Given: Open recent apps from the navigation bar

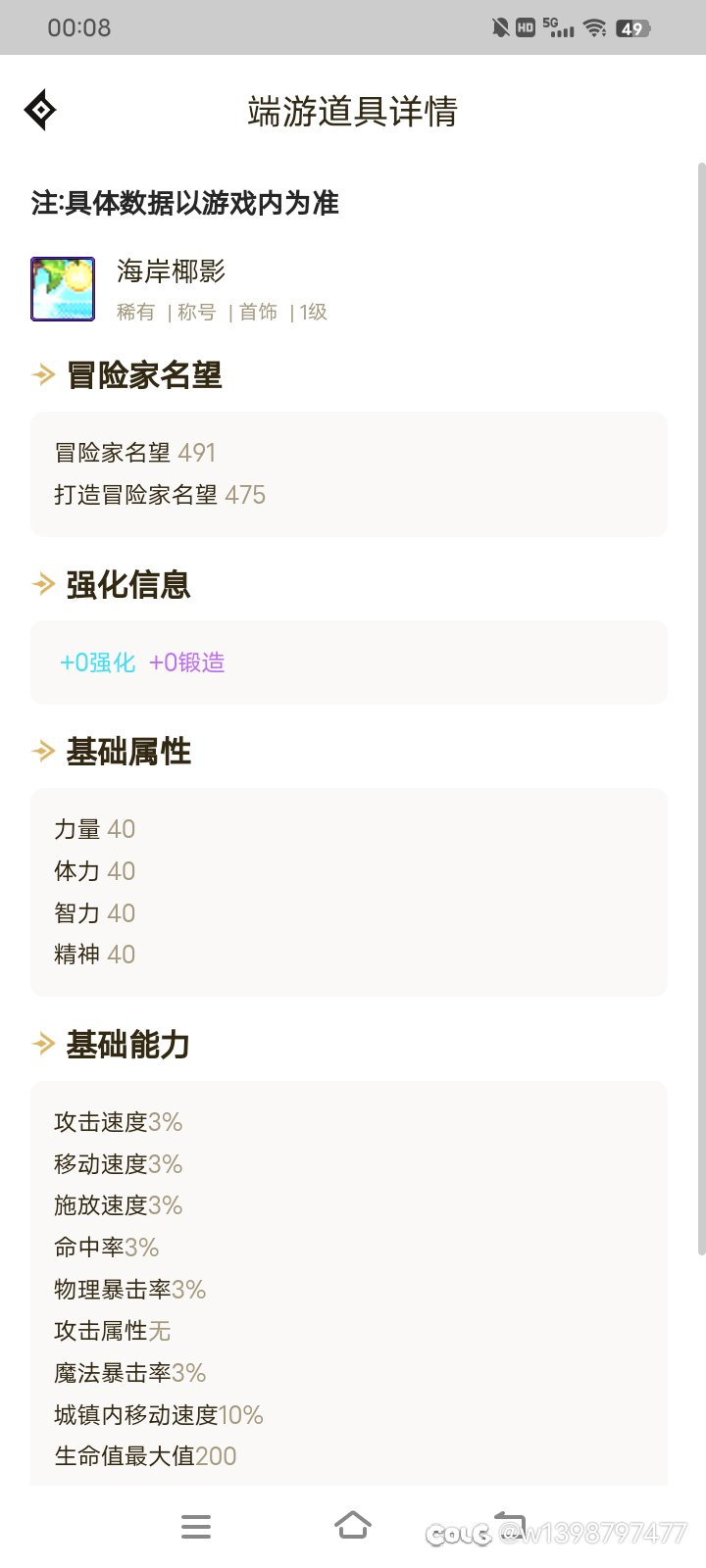Looking at the screenshot, I should click(x=196, y=1527).
